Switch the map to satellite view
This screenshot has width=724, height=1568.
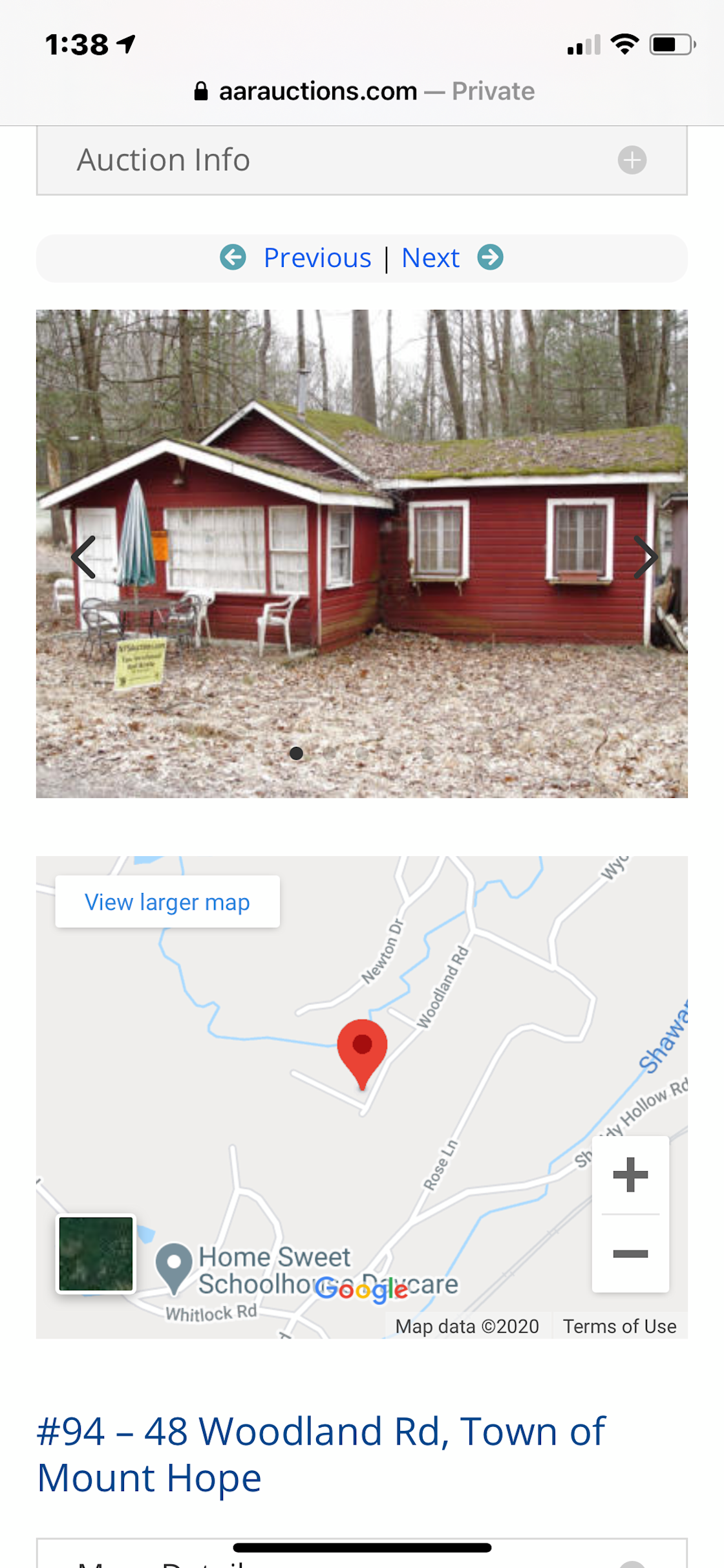96,1254
